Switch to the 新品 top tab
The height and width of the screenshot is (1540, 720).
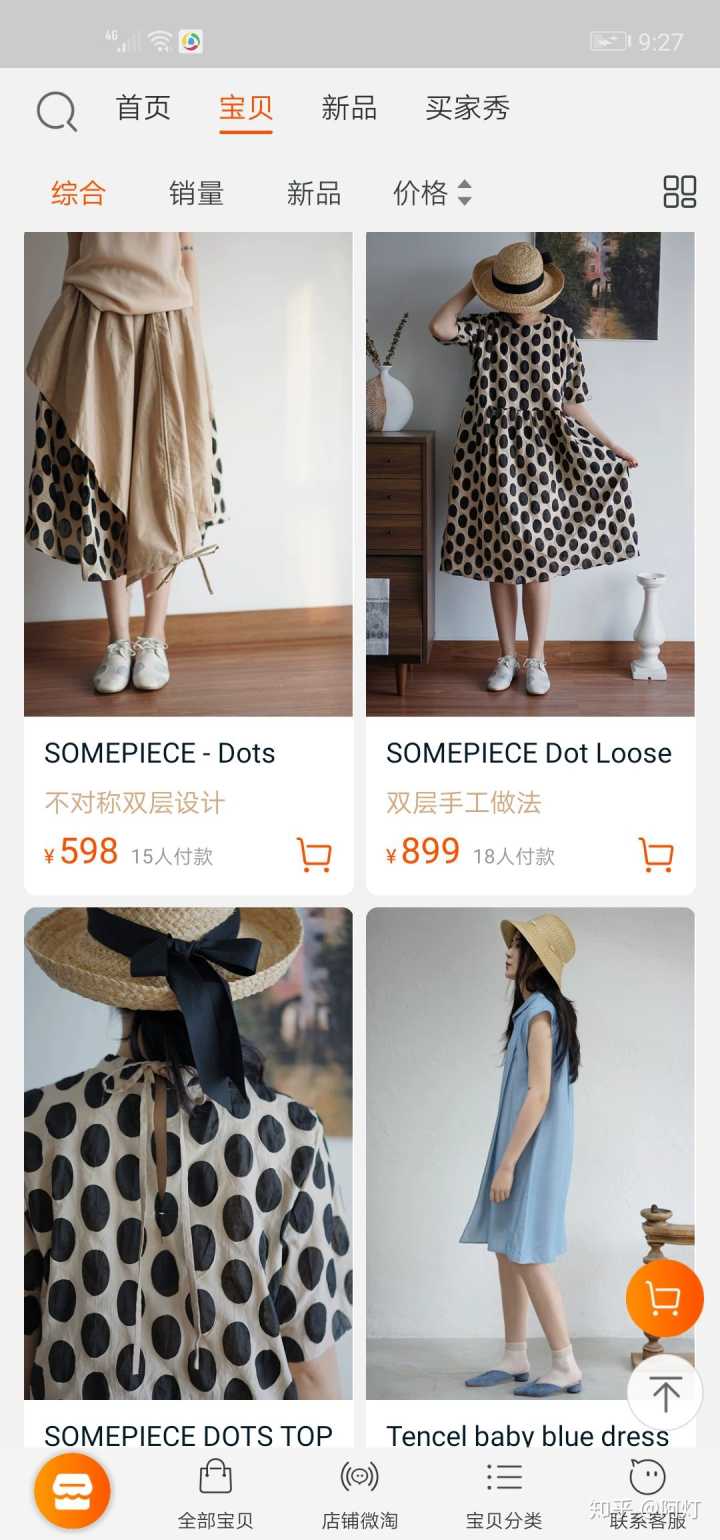click(x=348, y=108)
